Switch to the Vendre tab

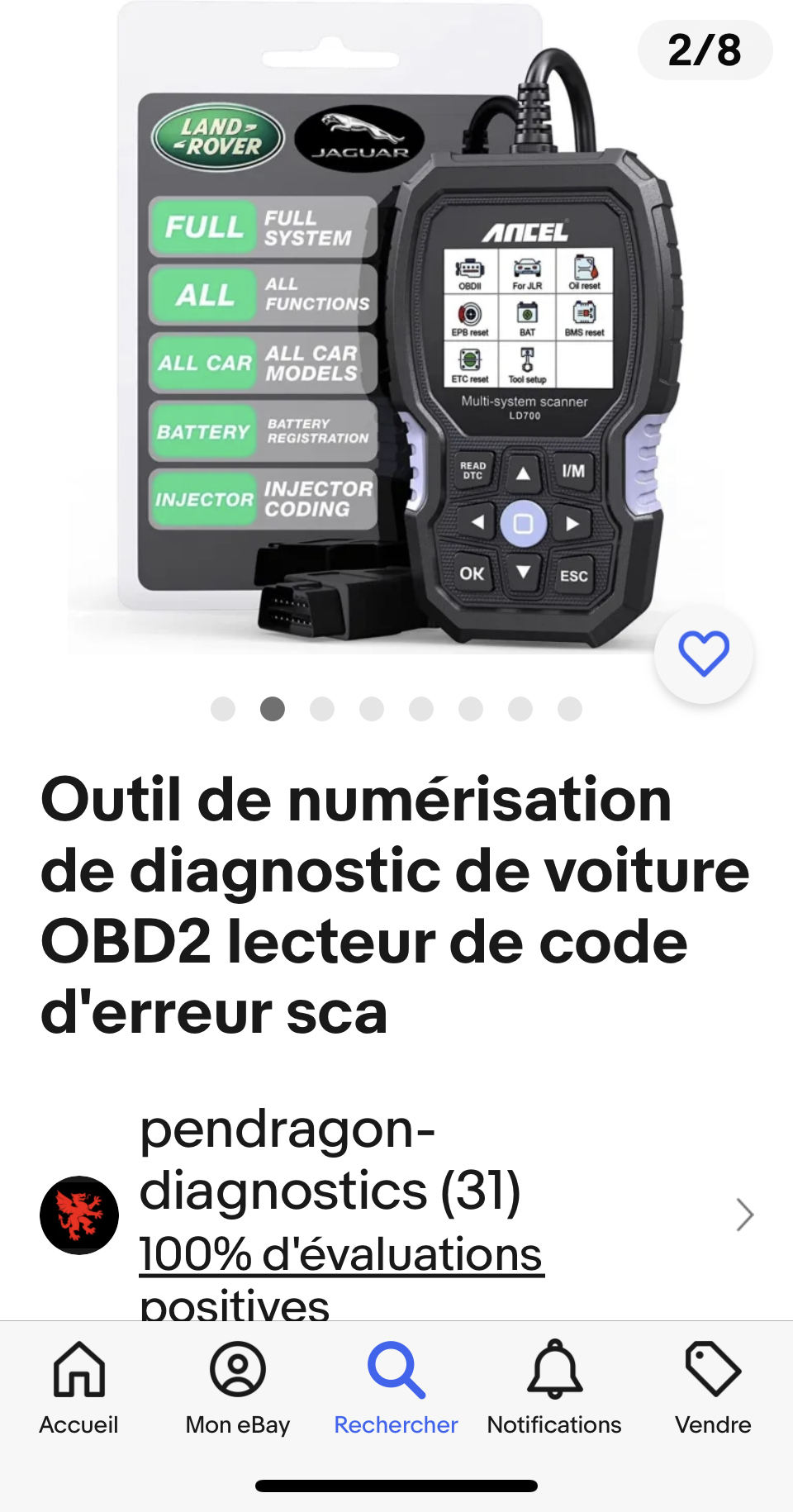tap(713, 1388)
